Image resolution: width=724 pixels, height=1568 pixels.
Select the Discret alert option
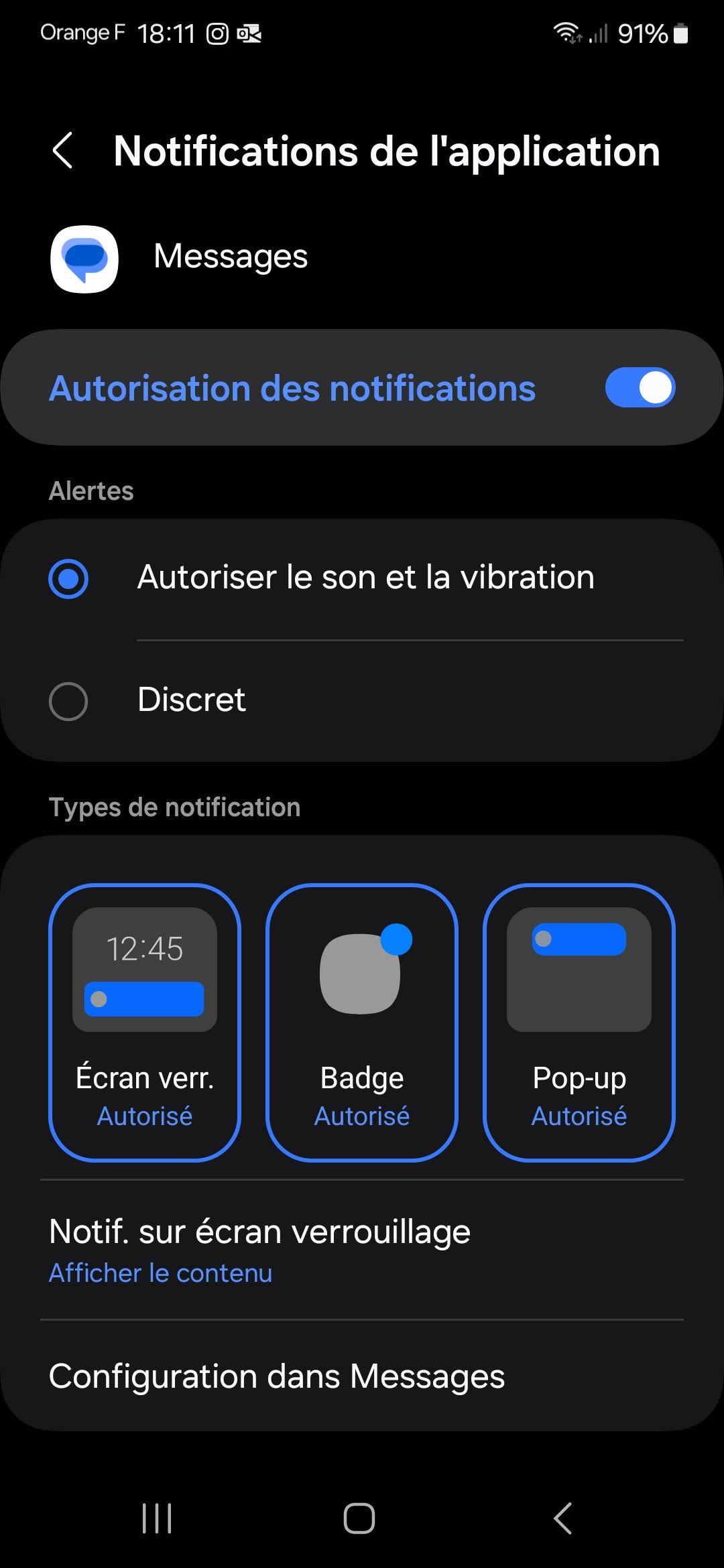362,701
